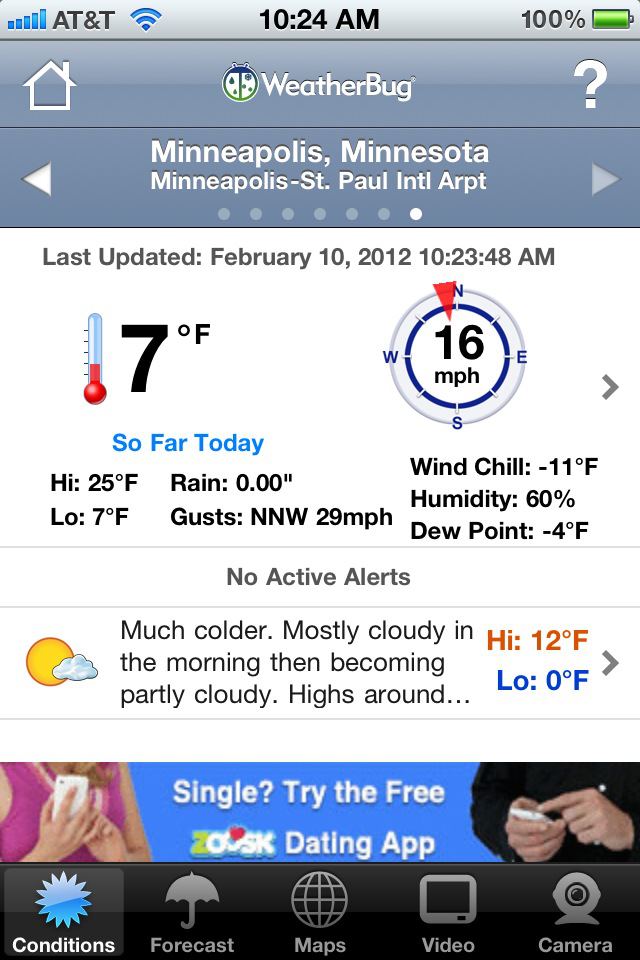The width and height of the screenshot is (640, 960).
Task: Show next location with right arrow
Action: [x=606, y=180]
